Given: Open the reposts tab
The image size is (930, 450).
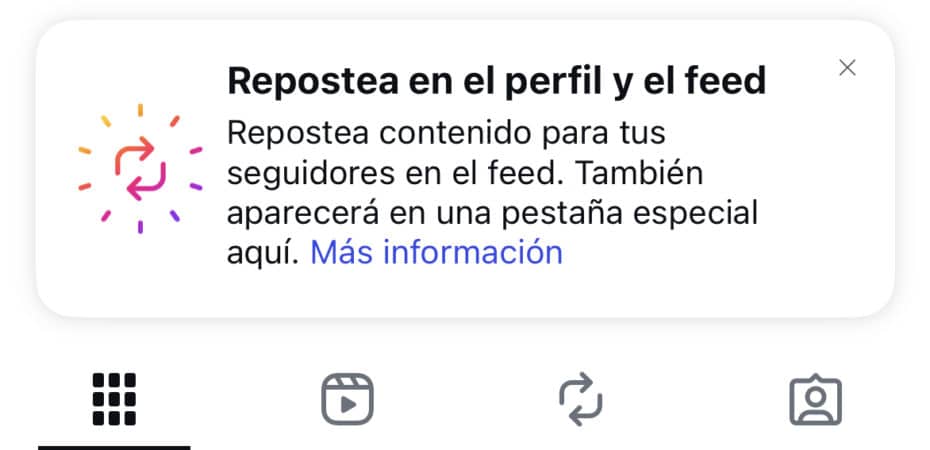Looking at the screenshot, I should click(580, 399).
